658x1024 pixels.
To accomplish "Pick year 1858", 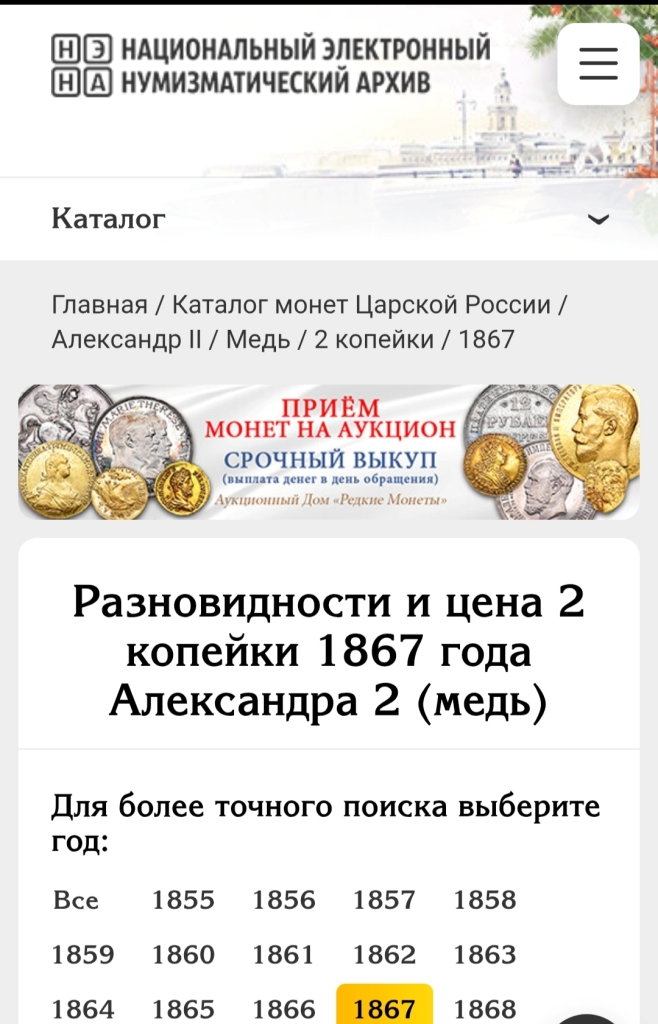I will pos(485,900).
